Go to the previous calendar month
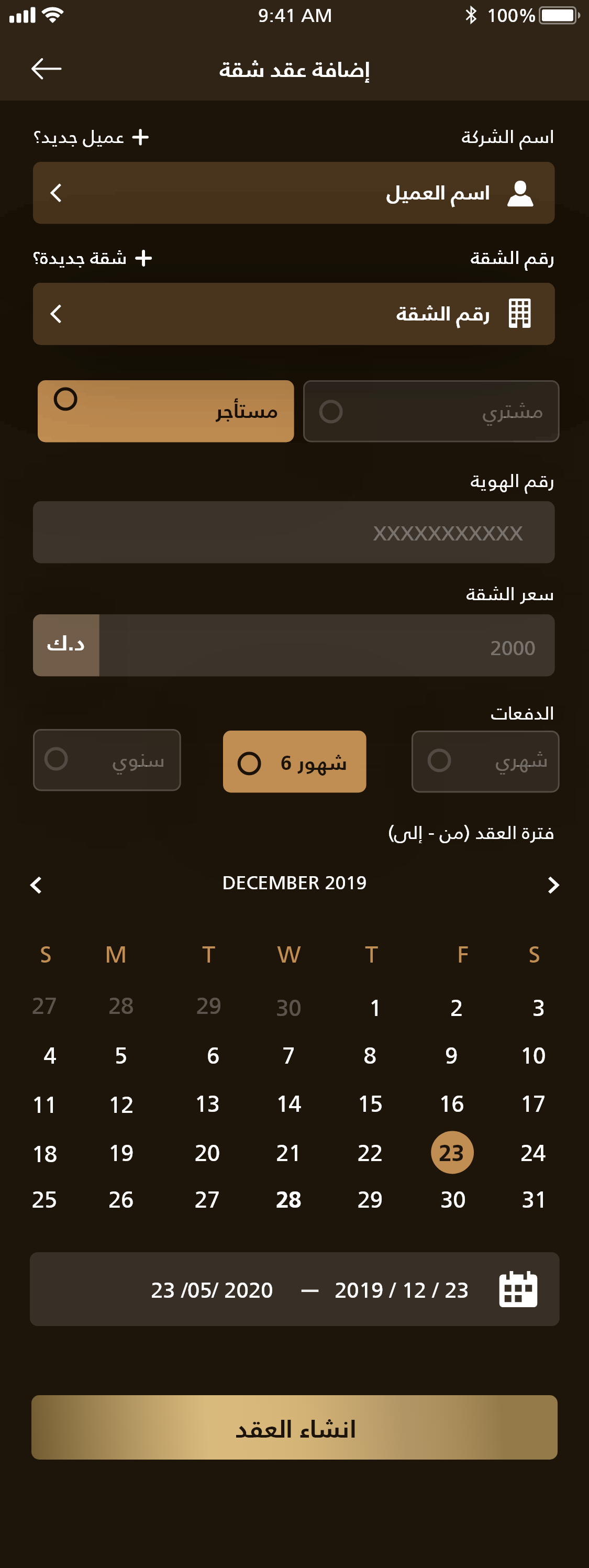The width and height of the screenshot is (589, 1568). tap(36, 885)
